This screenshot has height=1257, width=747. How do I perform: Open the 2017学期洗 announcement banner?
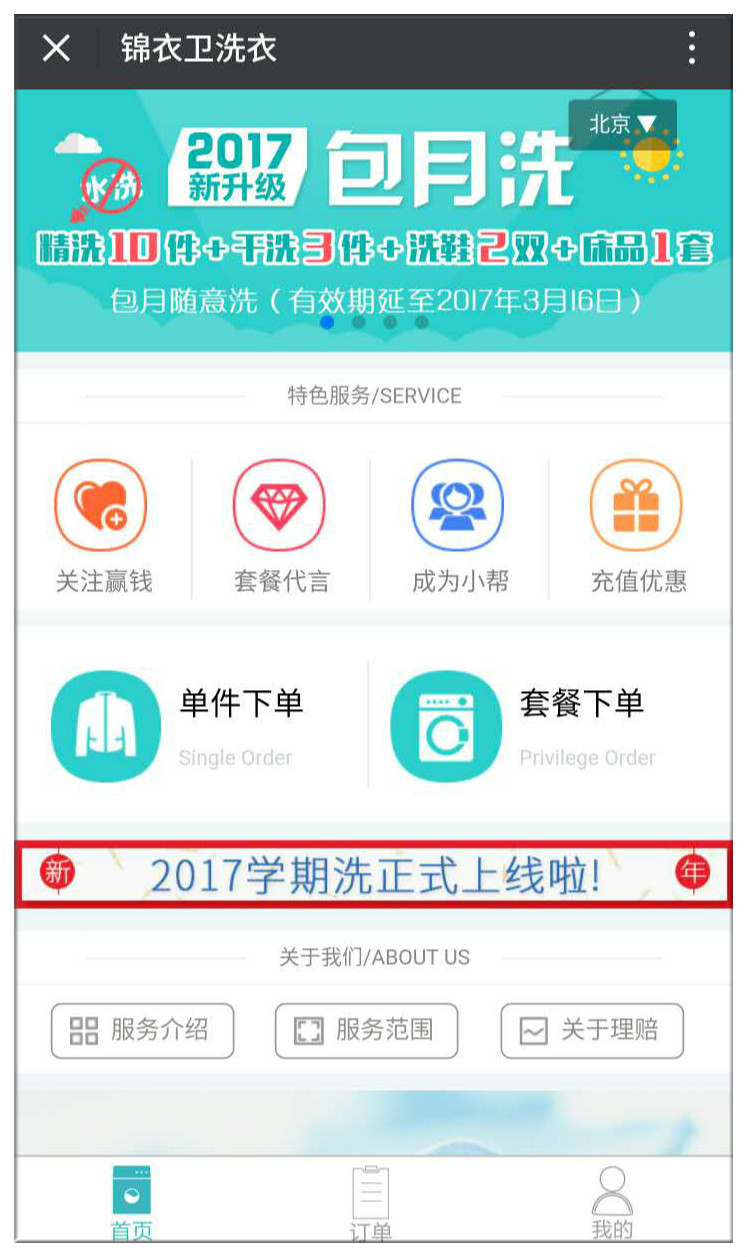(x=373, y=875)
